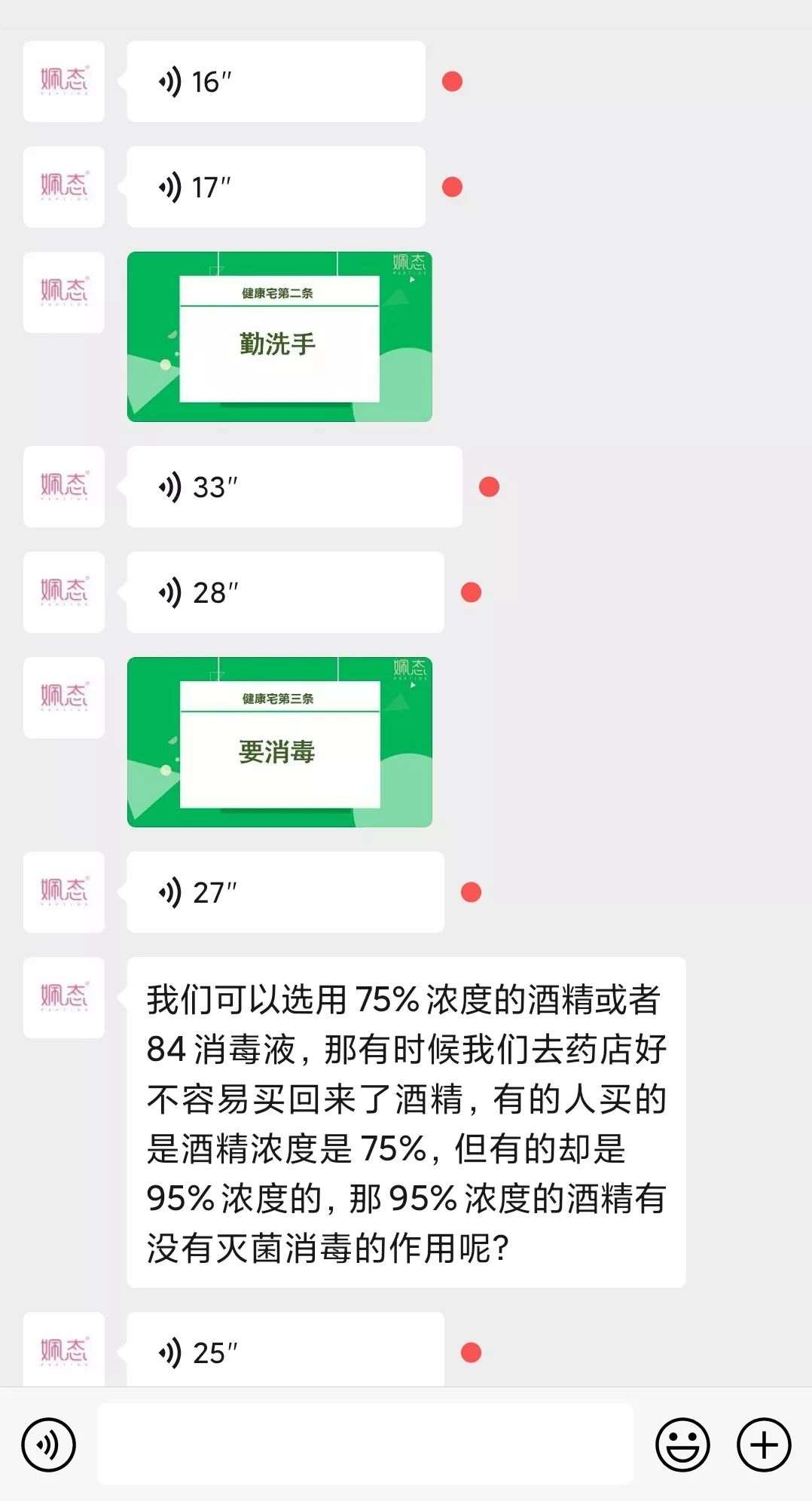The width and height of the screenshot is (812, 1501).
Task: Play the 25-second voice message
Action: coord(285,1352)
